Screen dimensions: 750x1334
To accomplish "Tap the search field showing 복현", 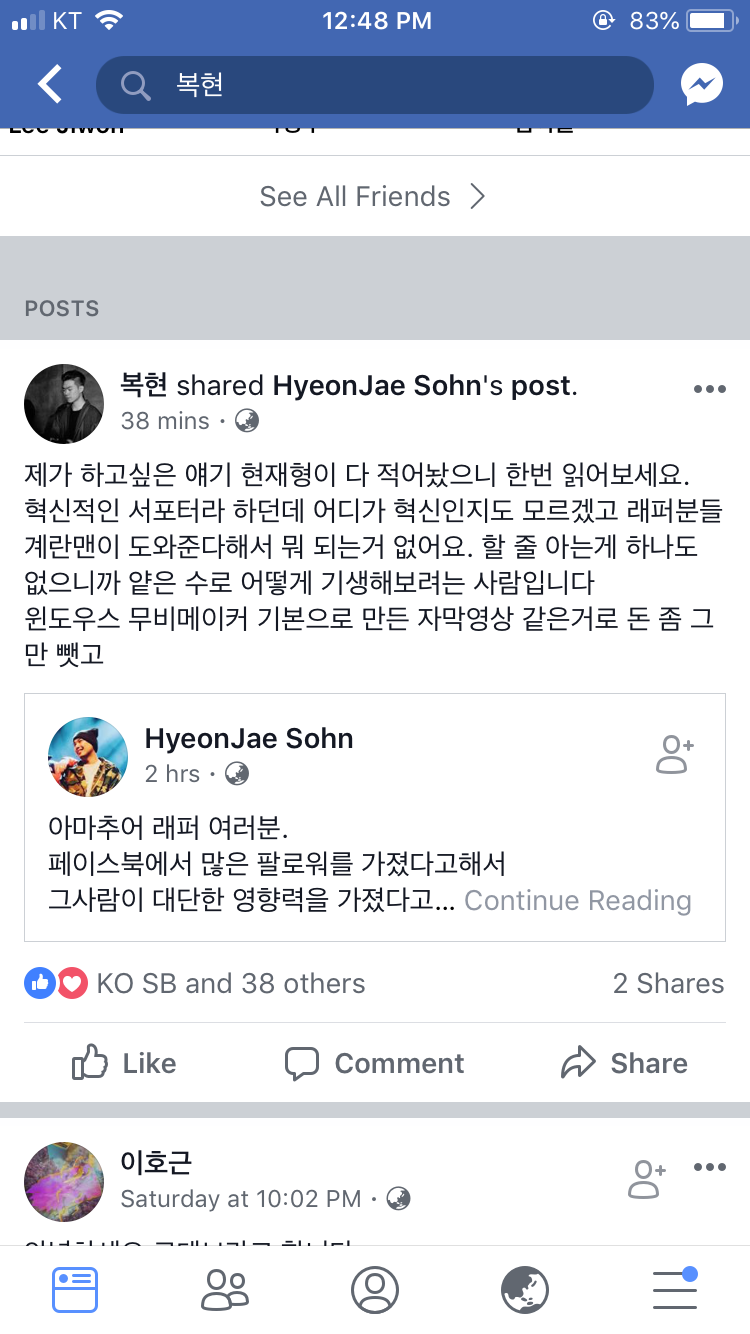I will [x=375, y=85].
